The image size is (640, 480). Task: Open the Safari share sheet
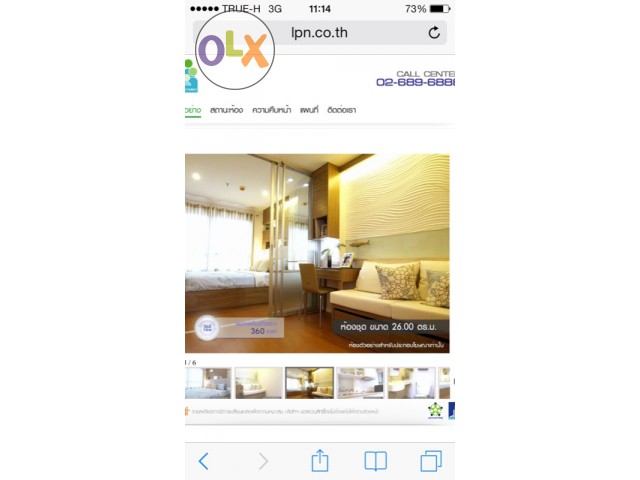point(319,461)
